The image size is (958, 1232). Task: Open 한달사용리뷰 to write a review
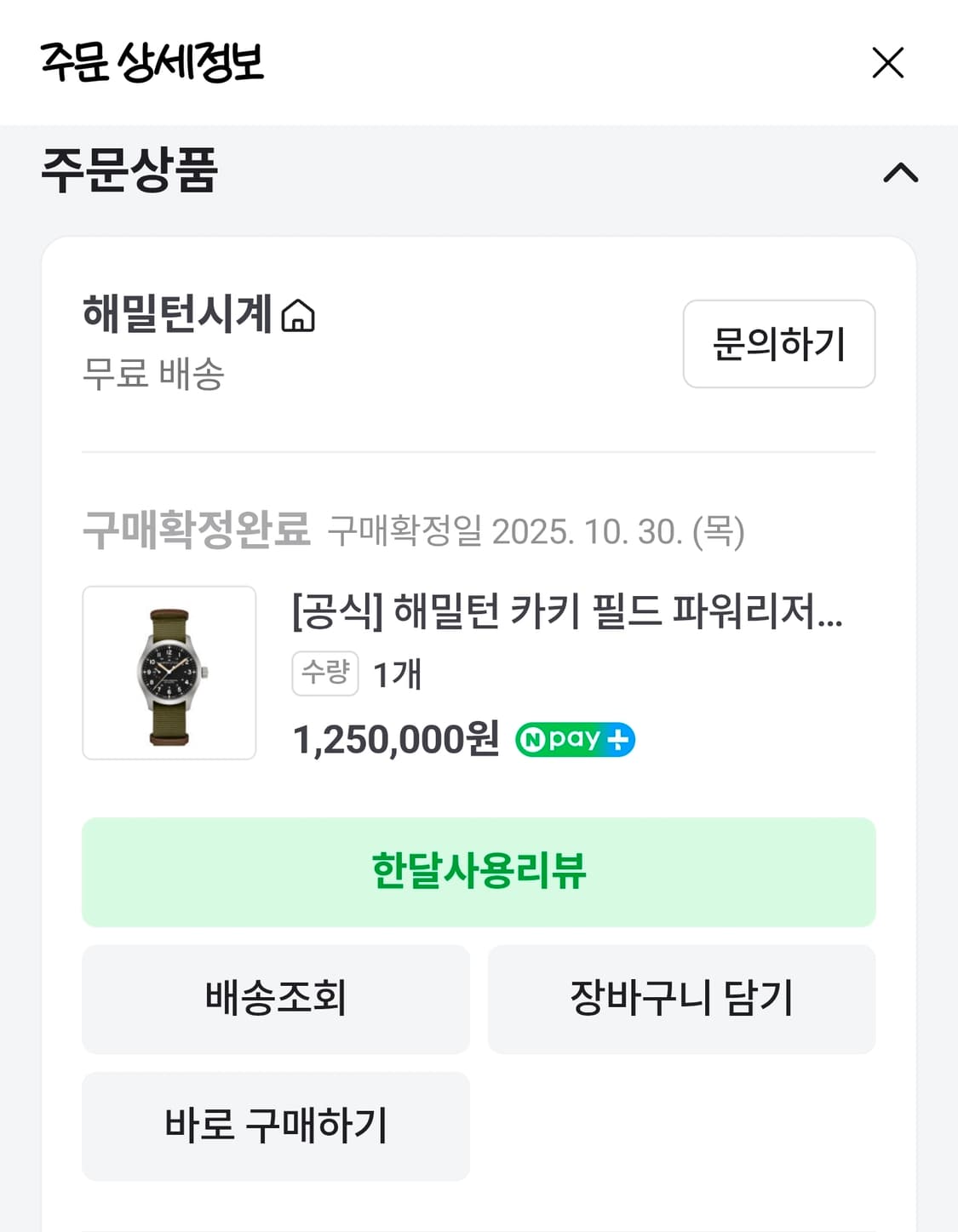click(x=479, y=872)
